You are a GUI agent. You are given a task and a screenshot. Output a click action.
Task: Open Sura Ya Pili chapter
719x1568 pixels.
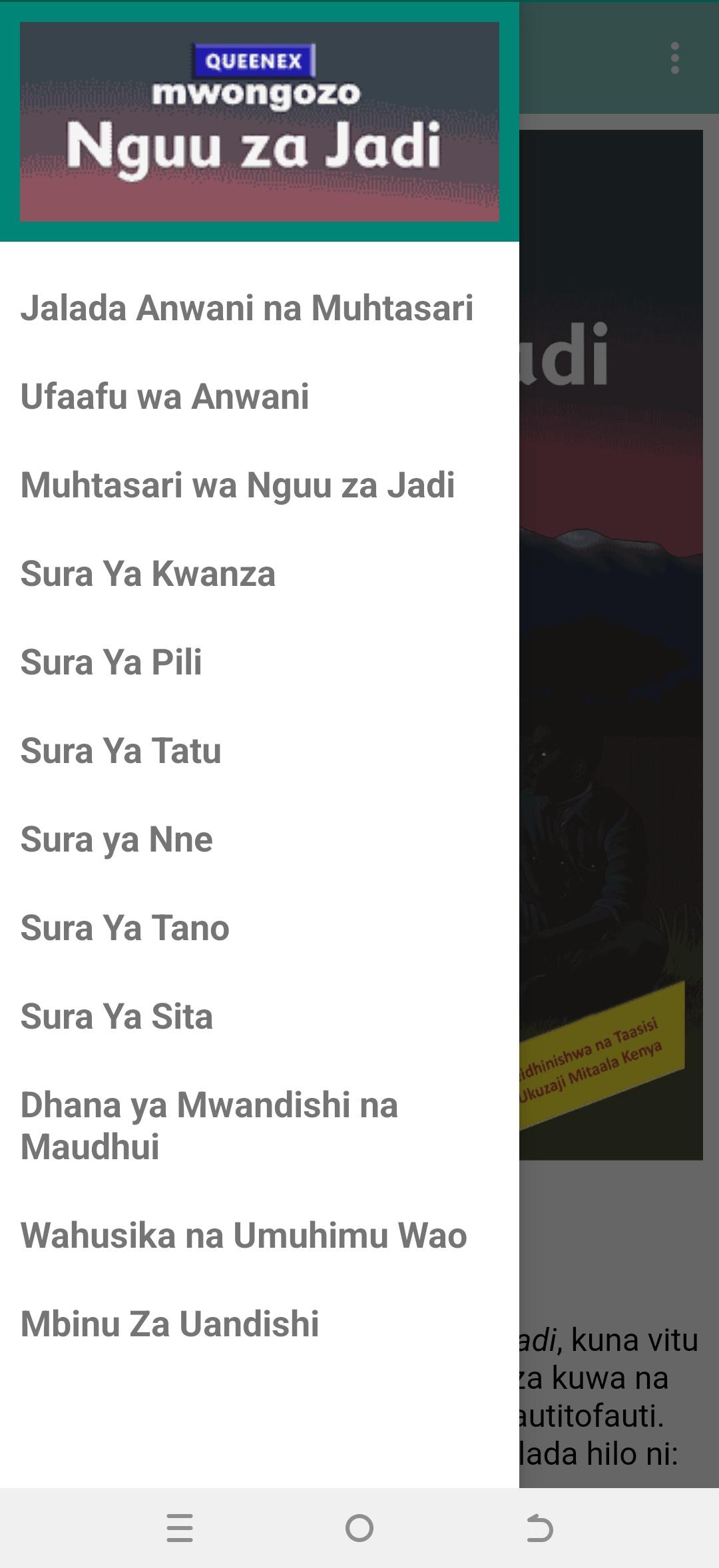tap(260, 662)
